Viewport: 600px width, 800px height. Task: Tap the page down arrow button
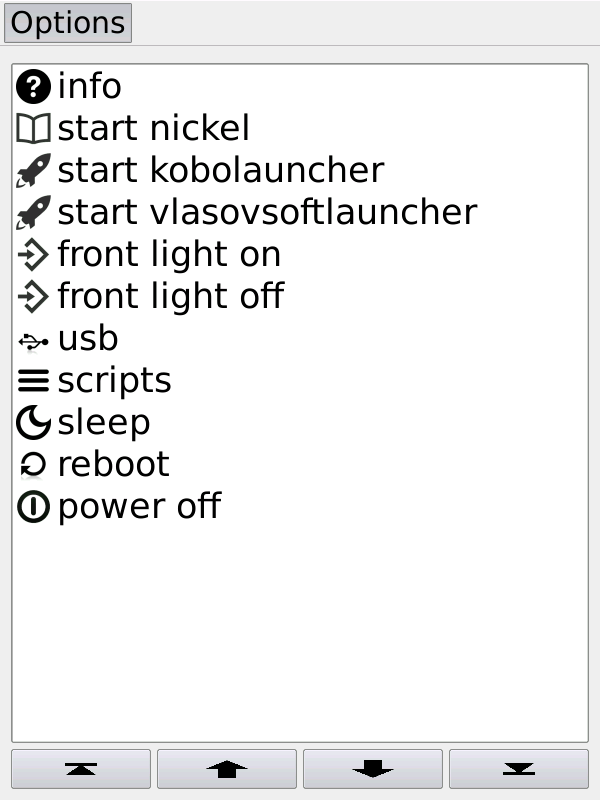[373, 769]
